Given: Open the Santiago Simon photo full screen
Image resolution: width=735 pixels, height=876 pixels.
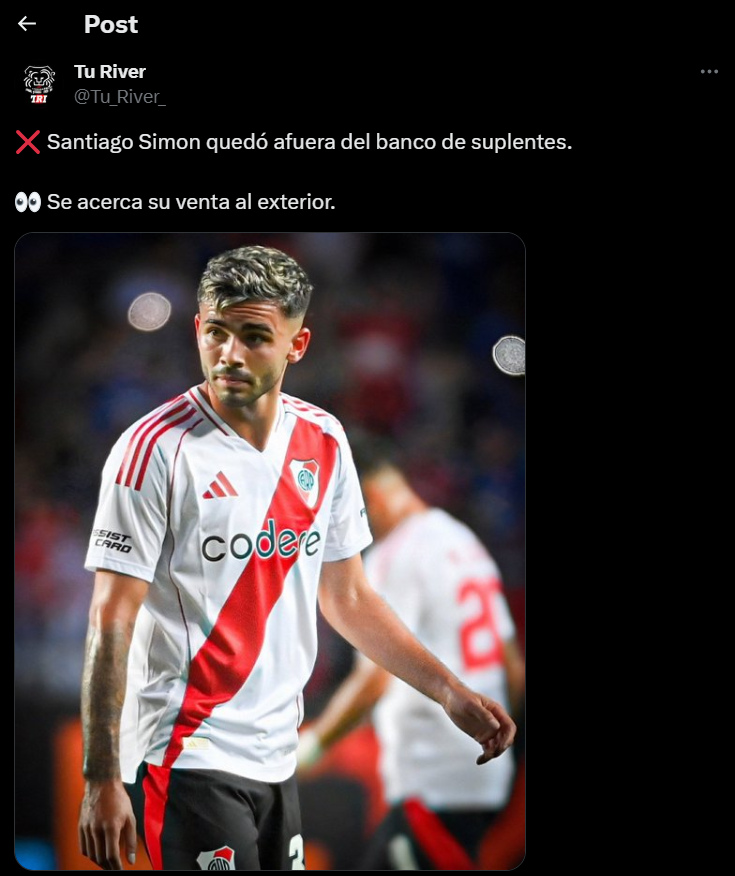Looking at the screenshot, I should [270, 550].
